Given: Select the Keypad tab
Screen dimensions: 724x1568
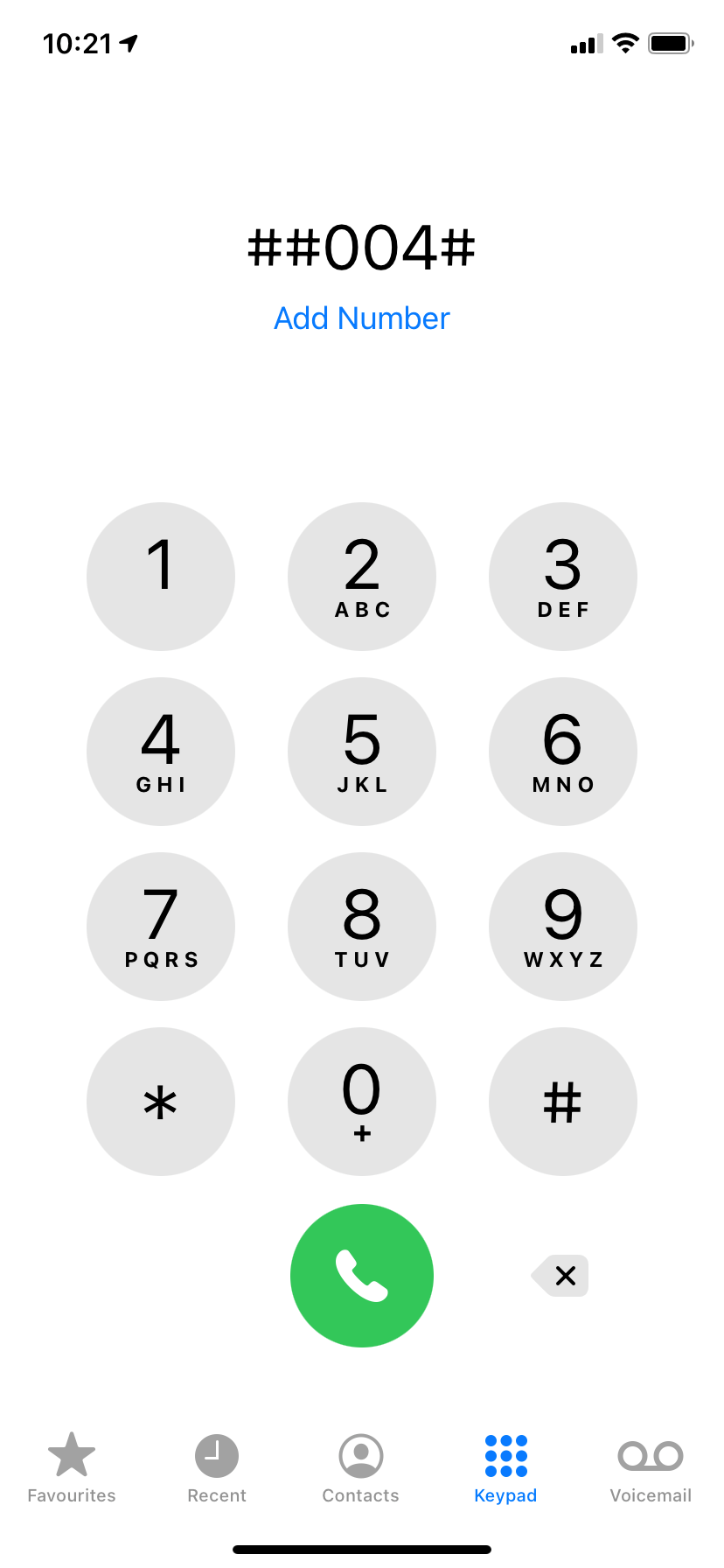Looking at the screenshot, I should point(505,1468).
